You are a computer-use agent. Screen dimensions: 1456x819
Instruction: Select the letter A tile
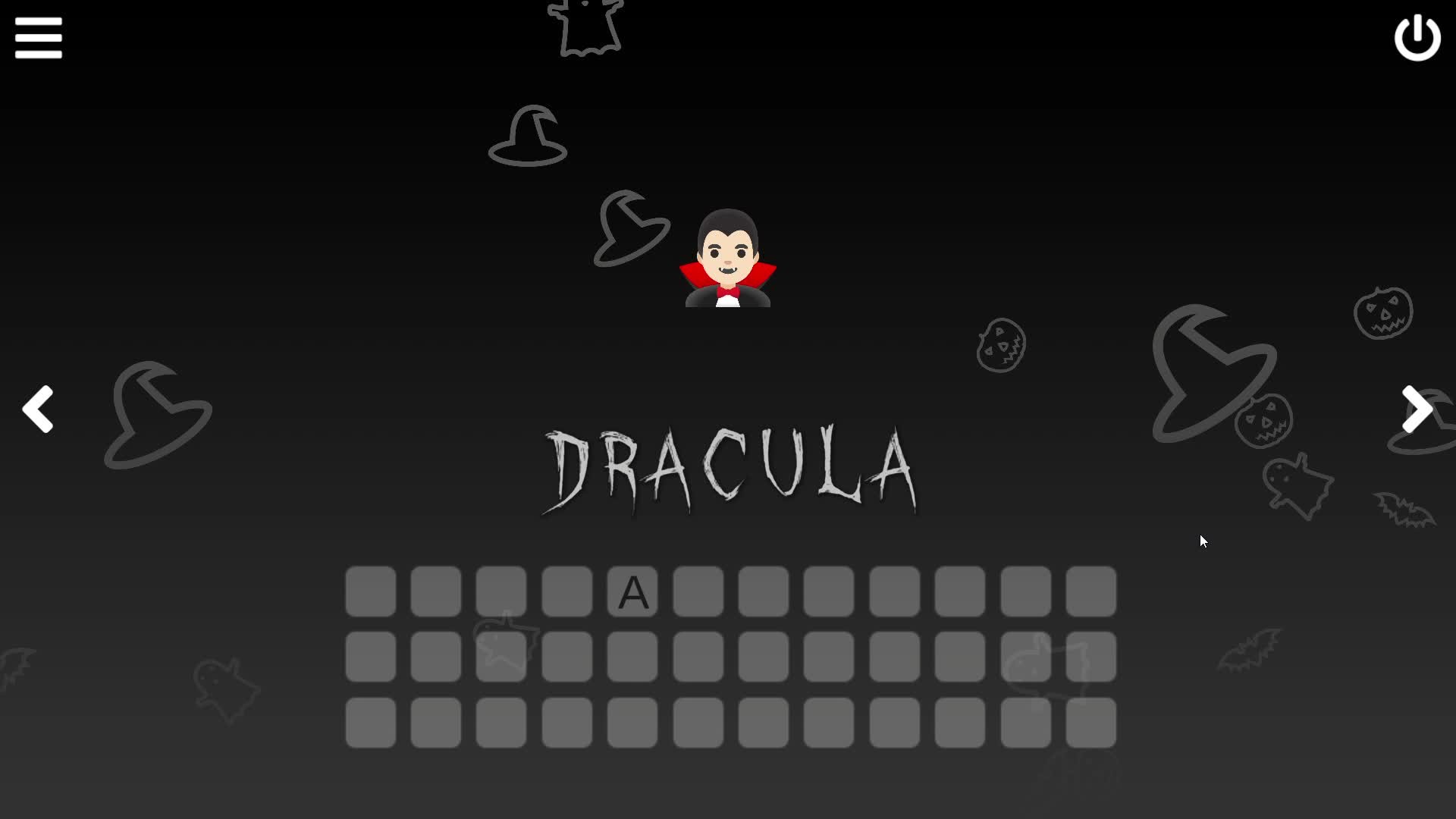coord(632,591)
